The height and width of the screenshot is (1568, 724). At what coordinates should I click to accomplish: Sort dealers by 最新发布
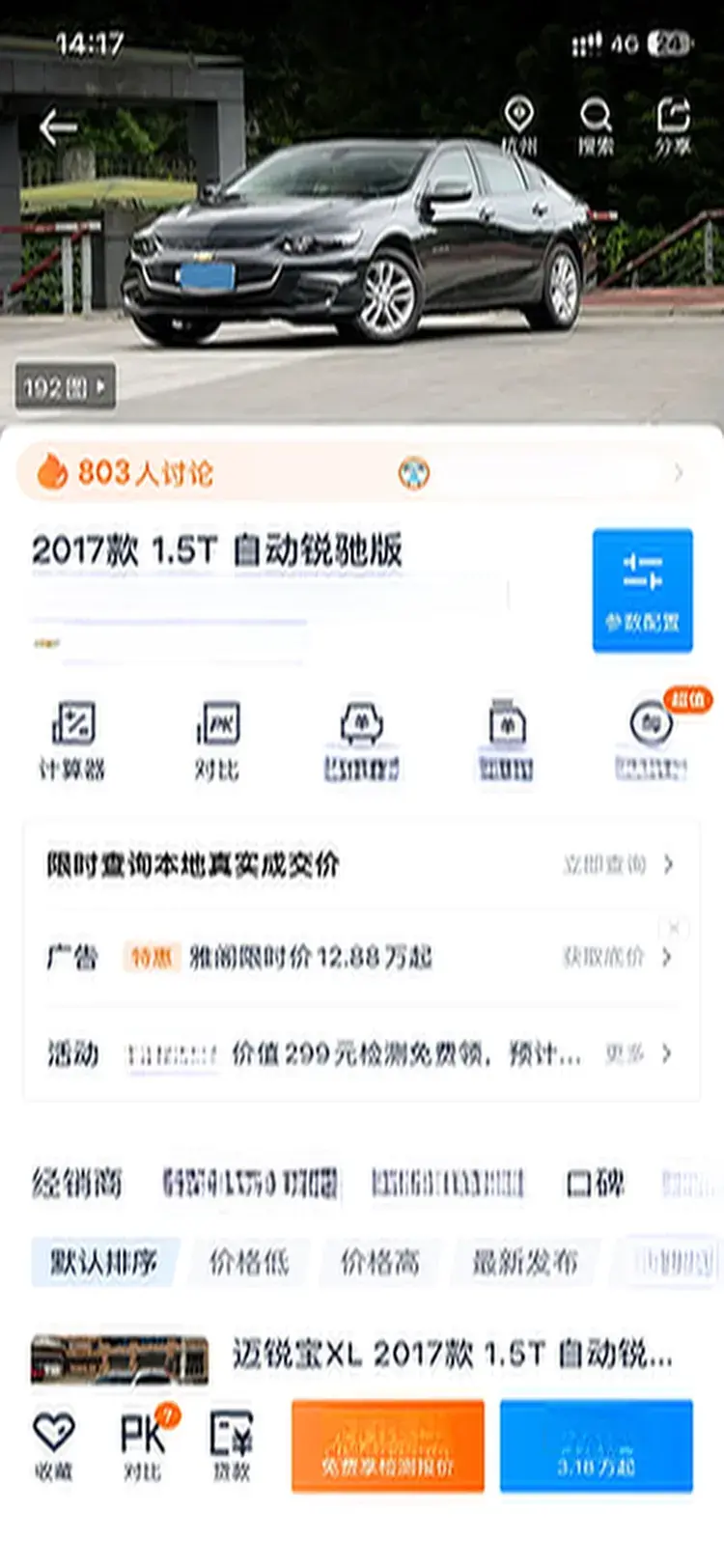[525, 1262]
